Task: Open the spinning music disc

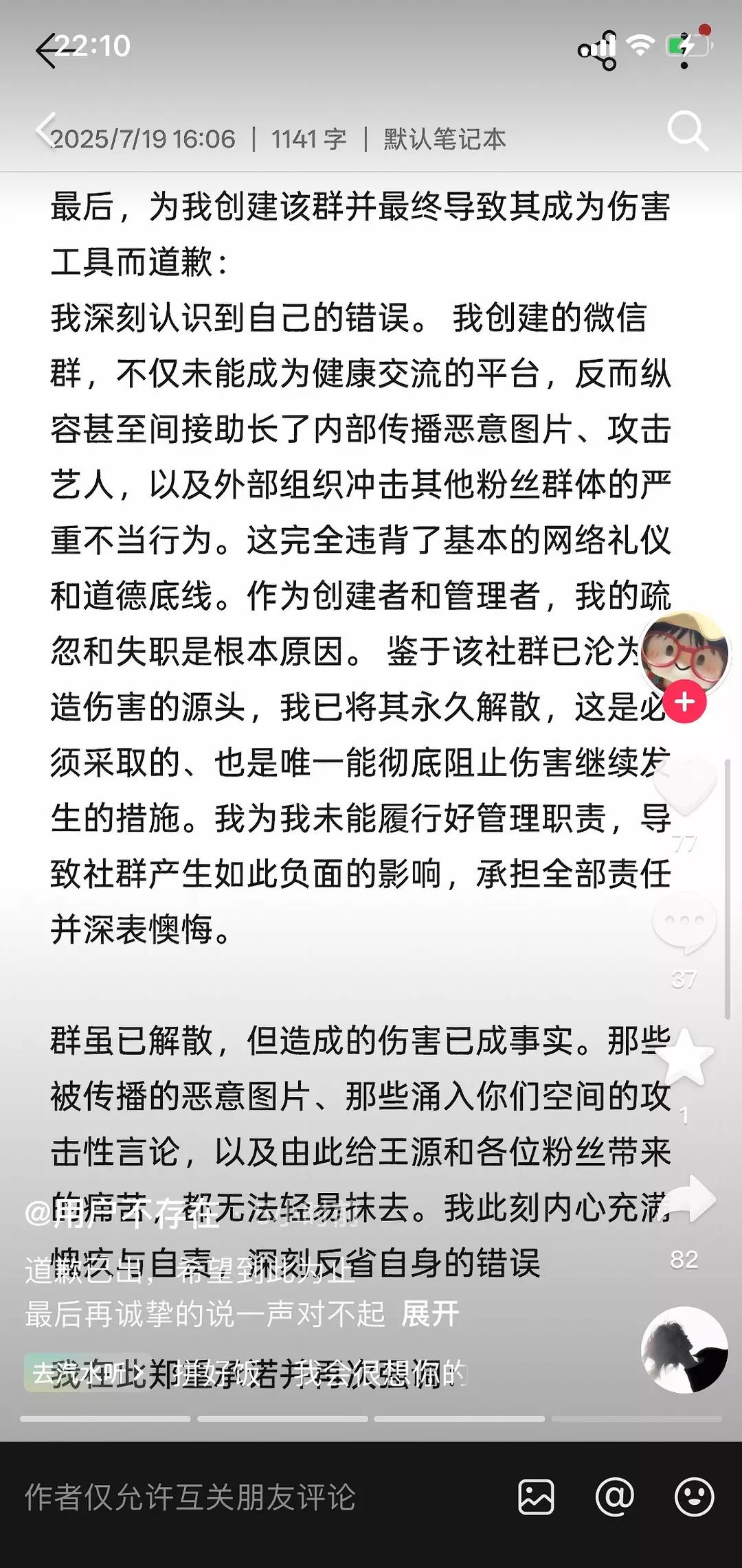Action: click(x=684, y=1350)
